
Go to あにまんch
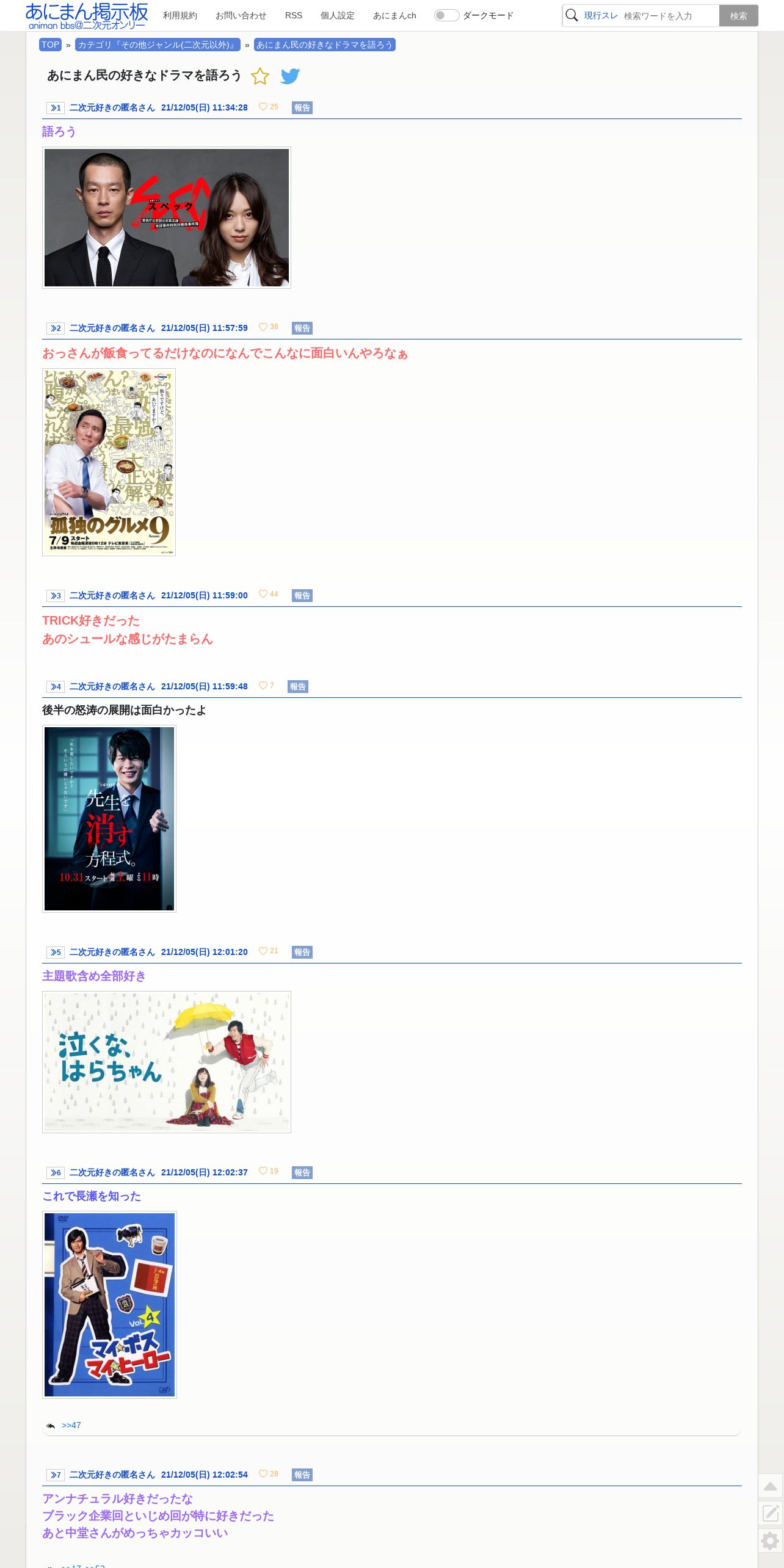point(394,15)
